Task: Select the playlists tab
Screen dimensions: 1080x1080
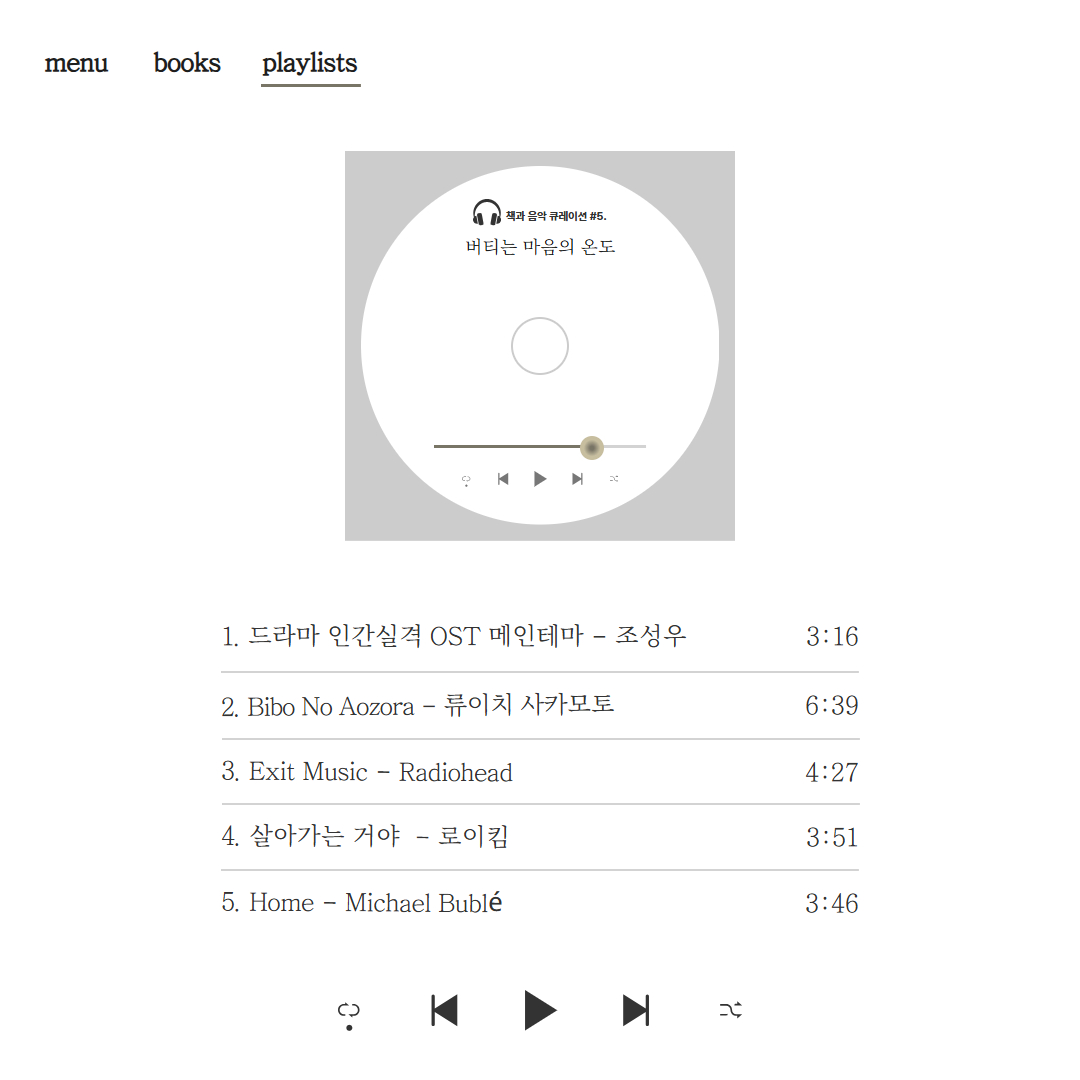Action: pyautogui.click(x=310, y=63)
